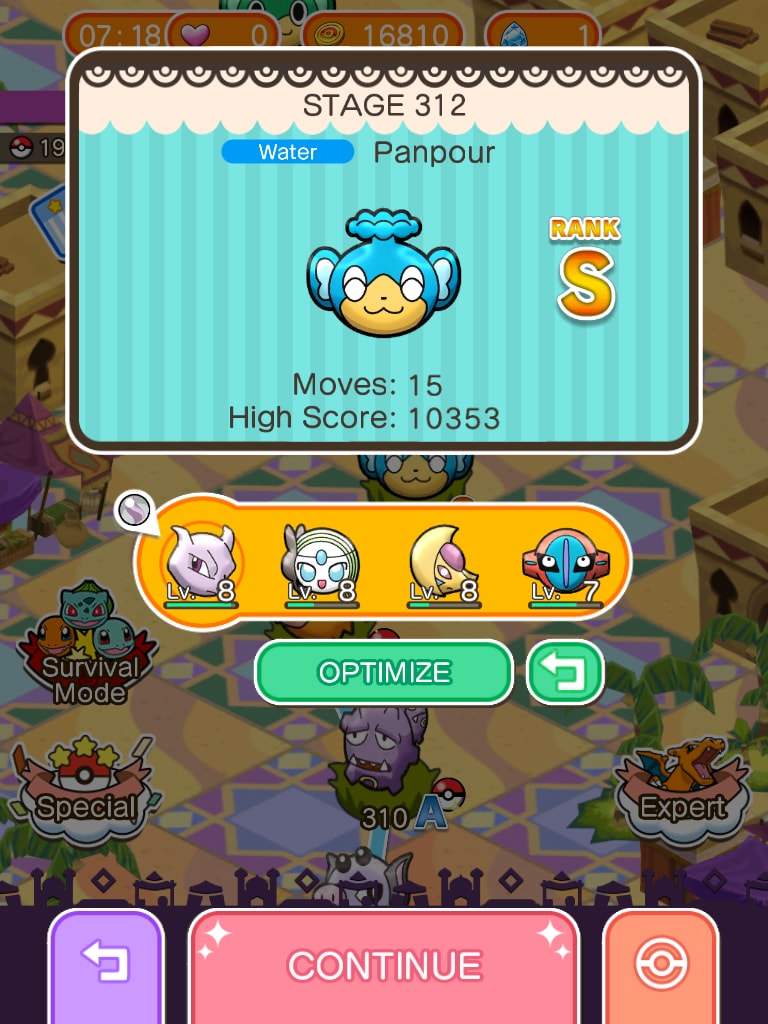Select Meloetta's support slot
The width and height of the screenshot is (768, 1024).
[x=320, y=565]
